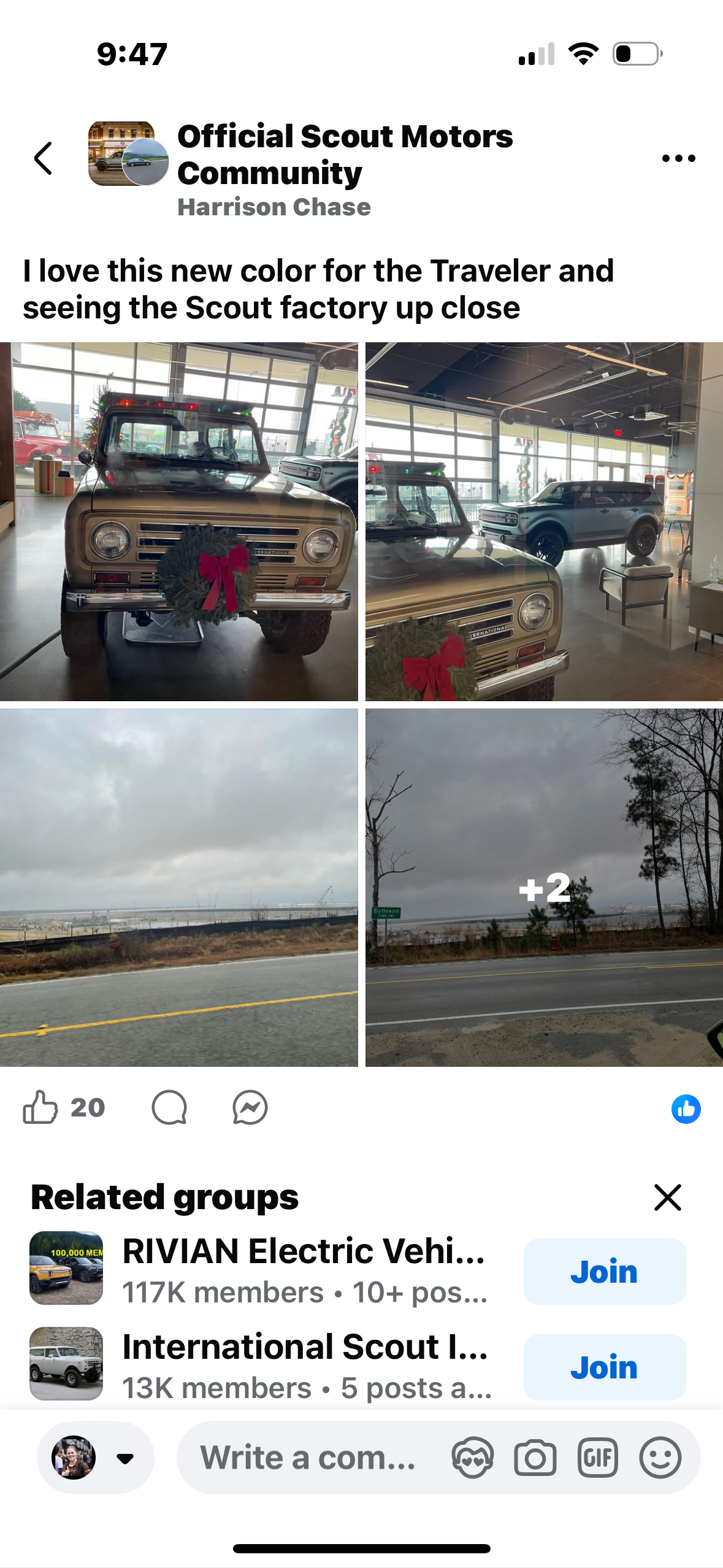Screen dimensions: 723x1568
Task: Open the RIVIAN Electric Vehicles group
Action: [x=304, y=1251]
